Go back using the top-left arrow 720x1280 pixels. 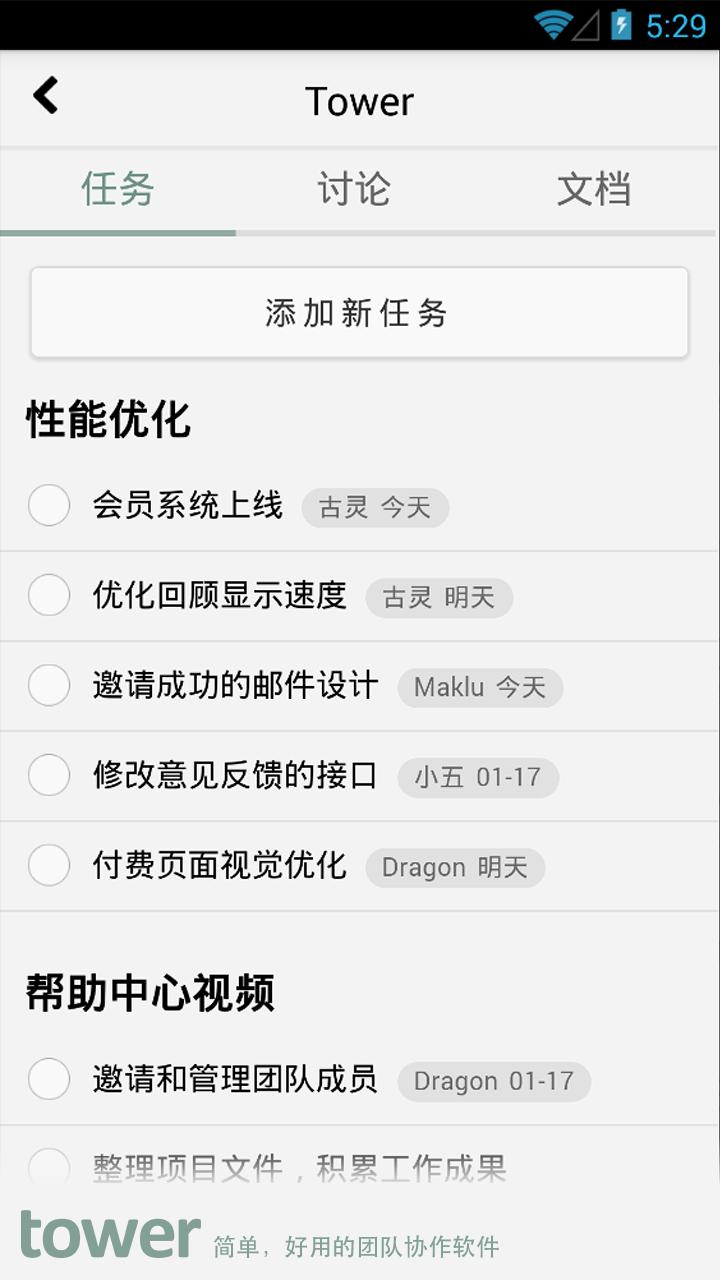[x=46, y=97]
